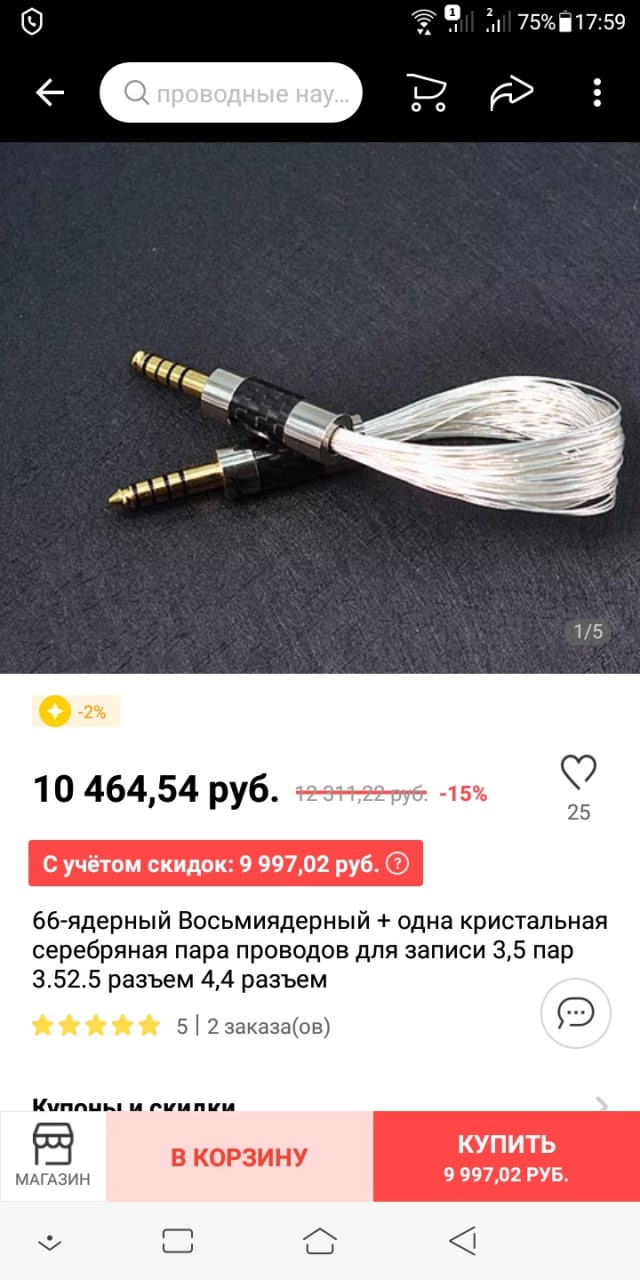The image size is (640, 1280).
Task: Open the recent apps view
Action: tap(177, 1242)
